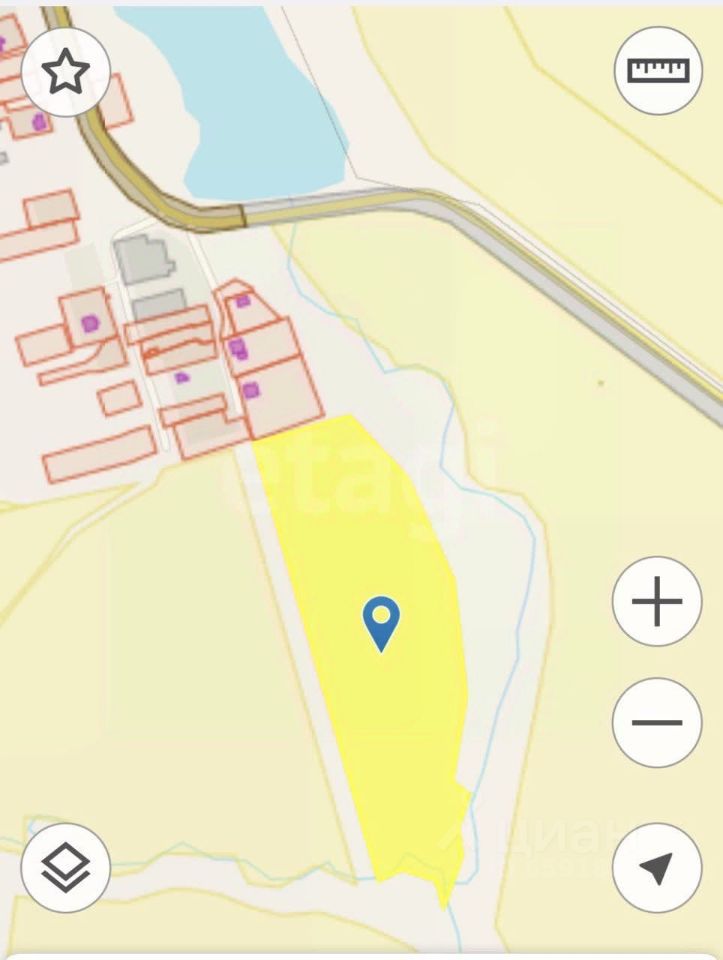Open the map layers selector
The image size is (723, 960).
(66, 867)
